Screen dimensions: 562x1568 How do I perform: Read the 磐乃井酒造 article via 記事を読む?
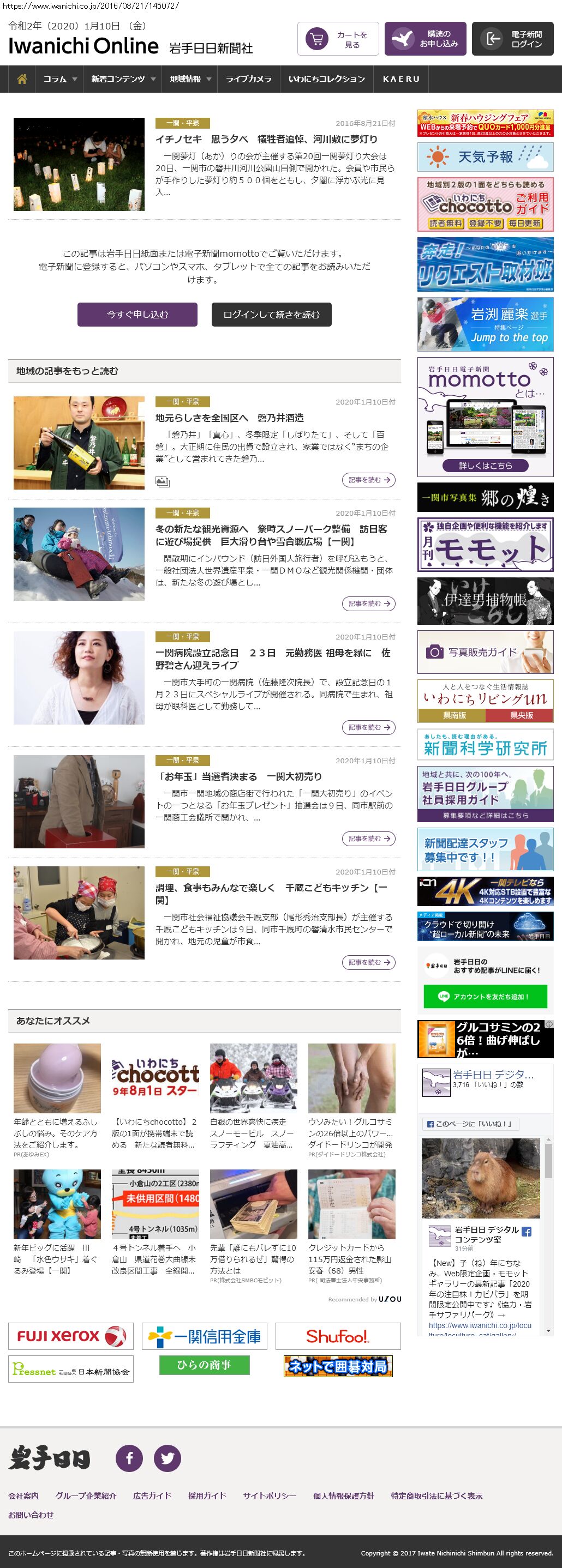click(x=368, y=480)
